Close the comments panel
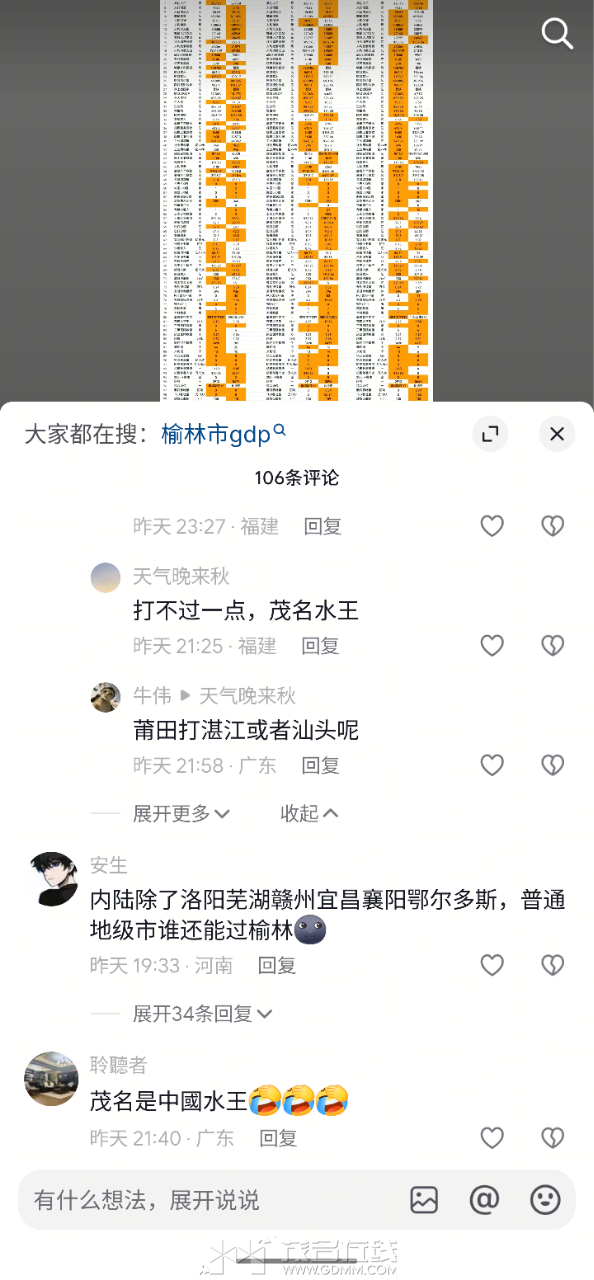 click(x=557, y=434)
